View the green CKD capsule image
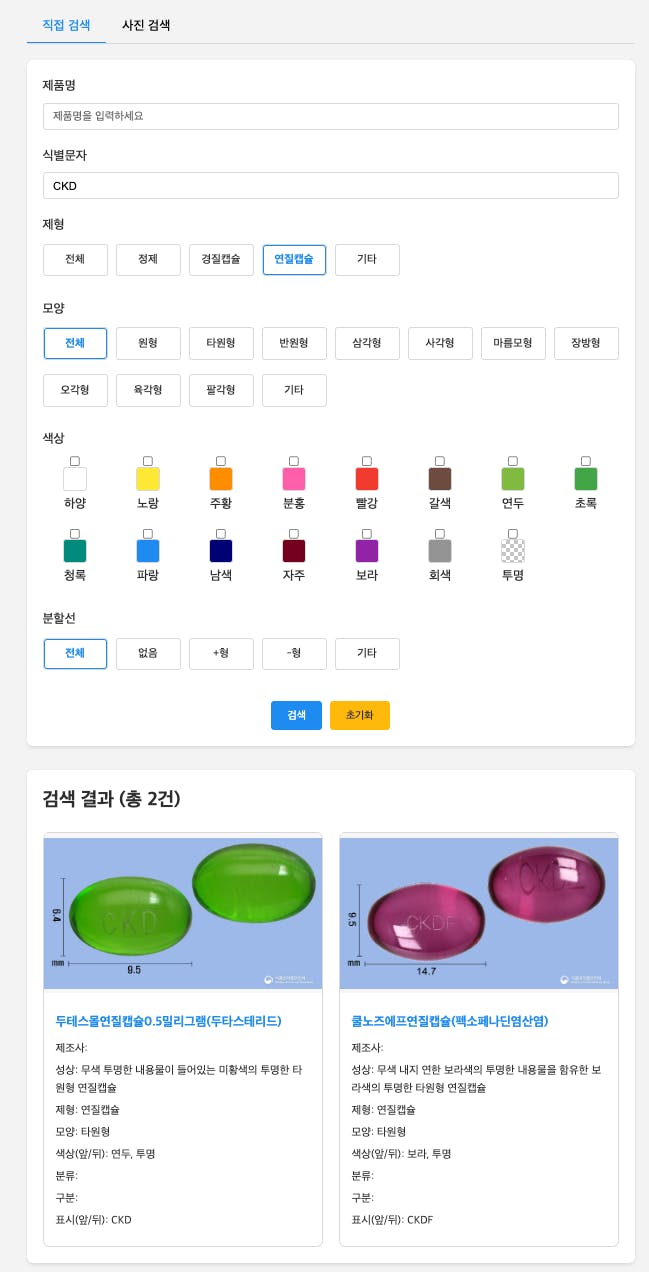 183,911
